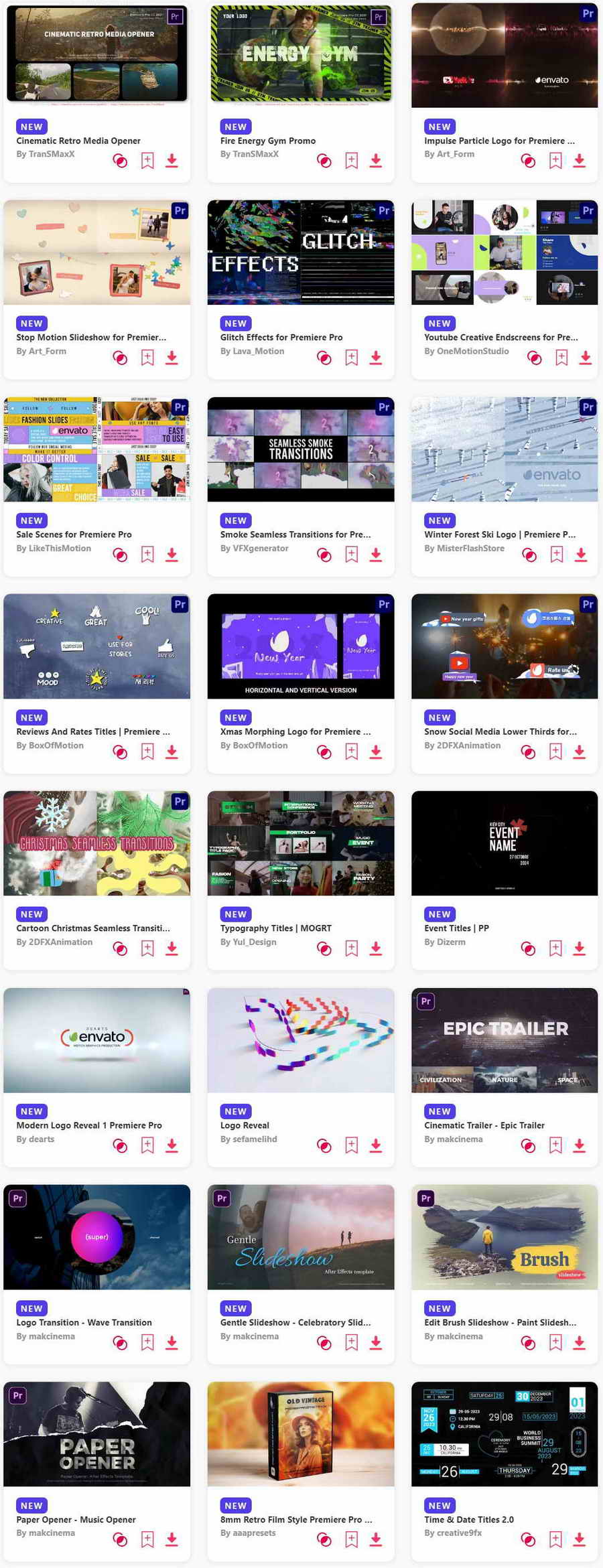The width and height of the screenshot is (603, 1568).
Task: Download Youtube Creative Endscreens template
Action: pyautogui.click(x=586, y=358)
